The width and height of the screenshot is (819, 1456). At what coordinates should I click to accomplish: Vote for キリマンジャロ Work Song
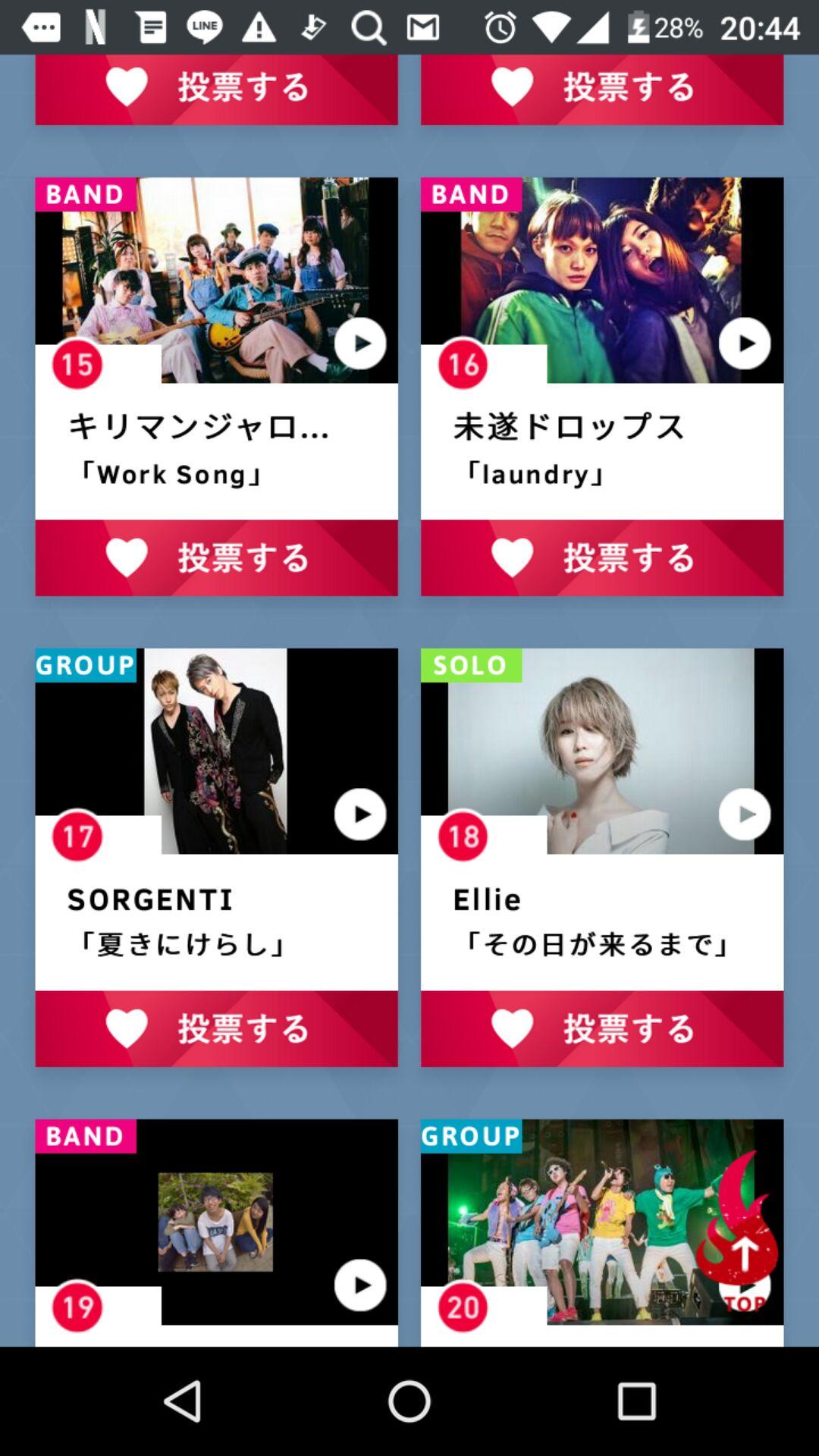[216, 558]
